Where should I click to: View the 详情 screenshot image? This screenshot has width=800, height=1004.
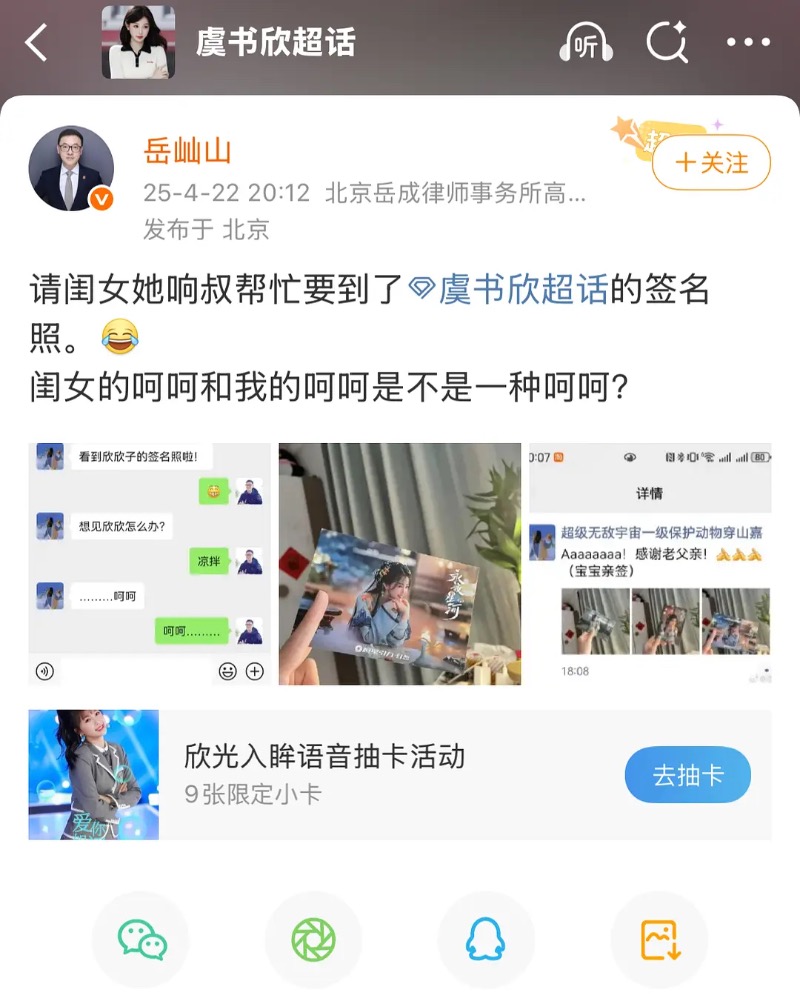pos(649,564)
